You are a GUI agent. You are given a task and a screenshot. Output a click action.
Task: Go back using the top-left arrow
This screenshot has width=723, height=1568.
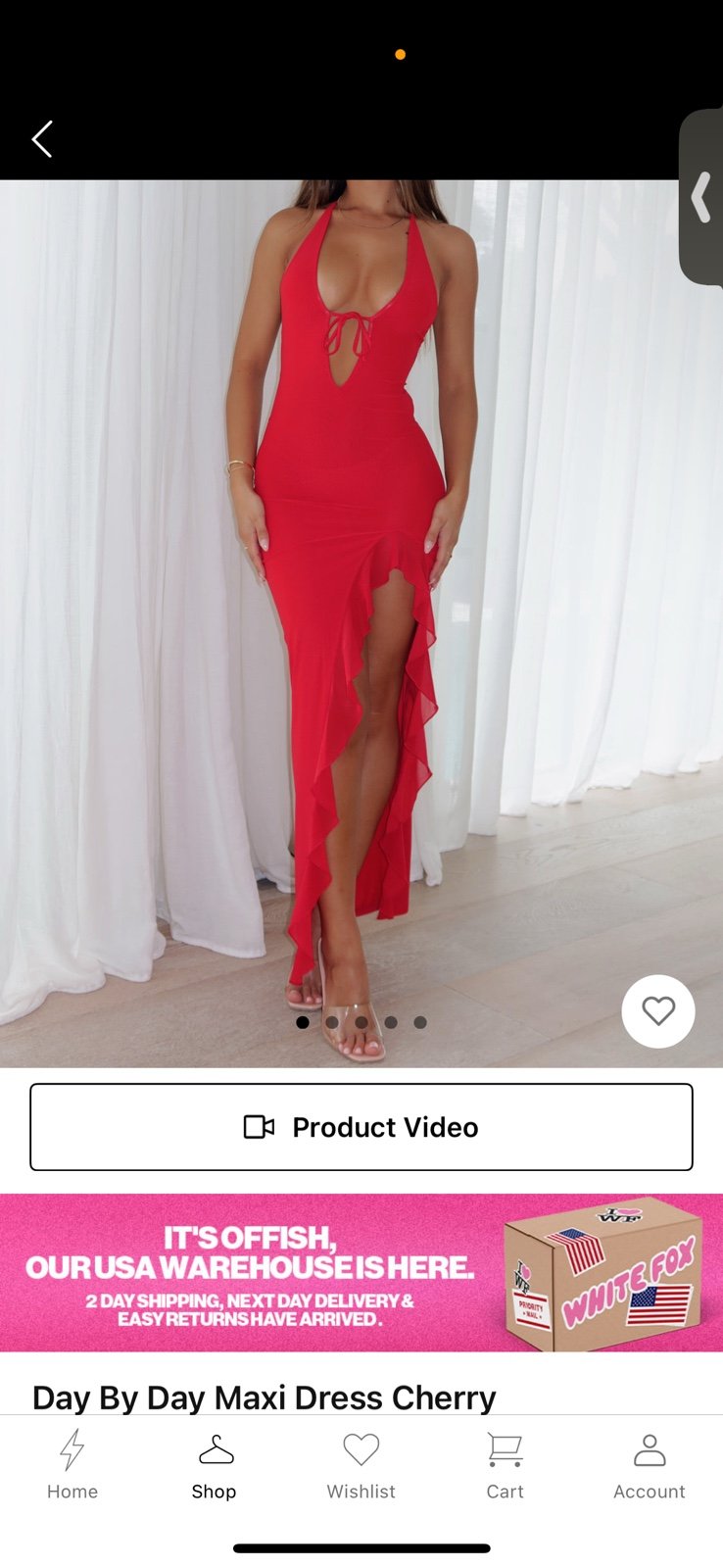point(41,139)
